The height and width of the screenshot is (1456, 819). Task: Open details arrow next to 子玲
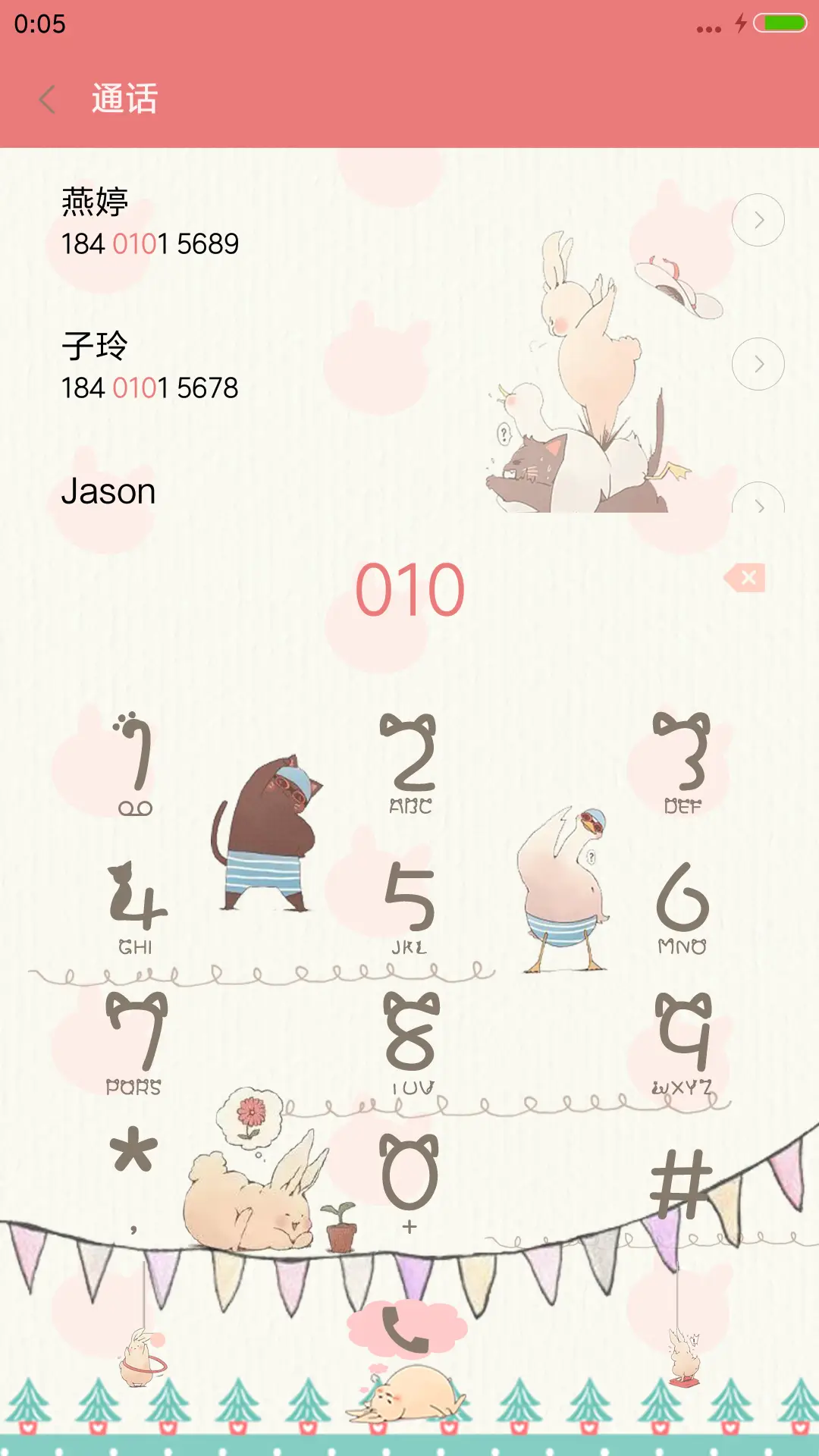point(758,364)
